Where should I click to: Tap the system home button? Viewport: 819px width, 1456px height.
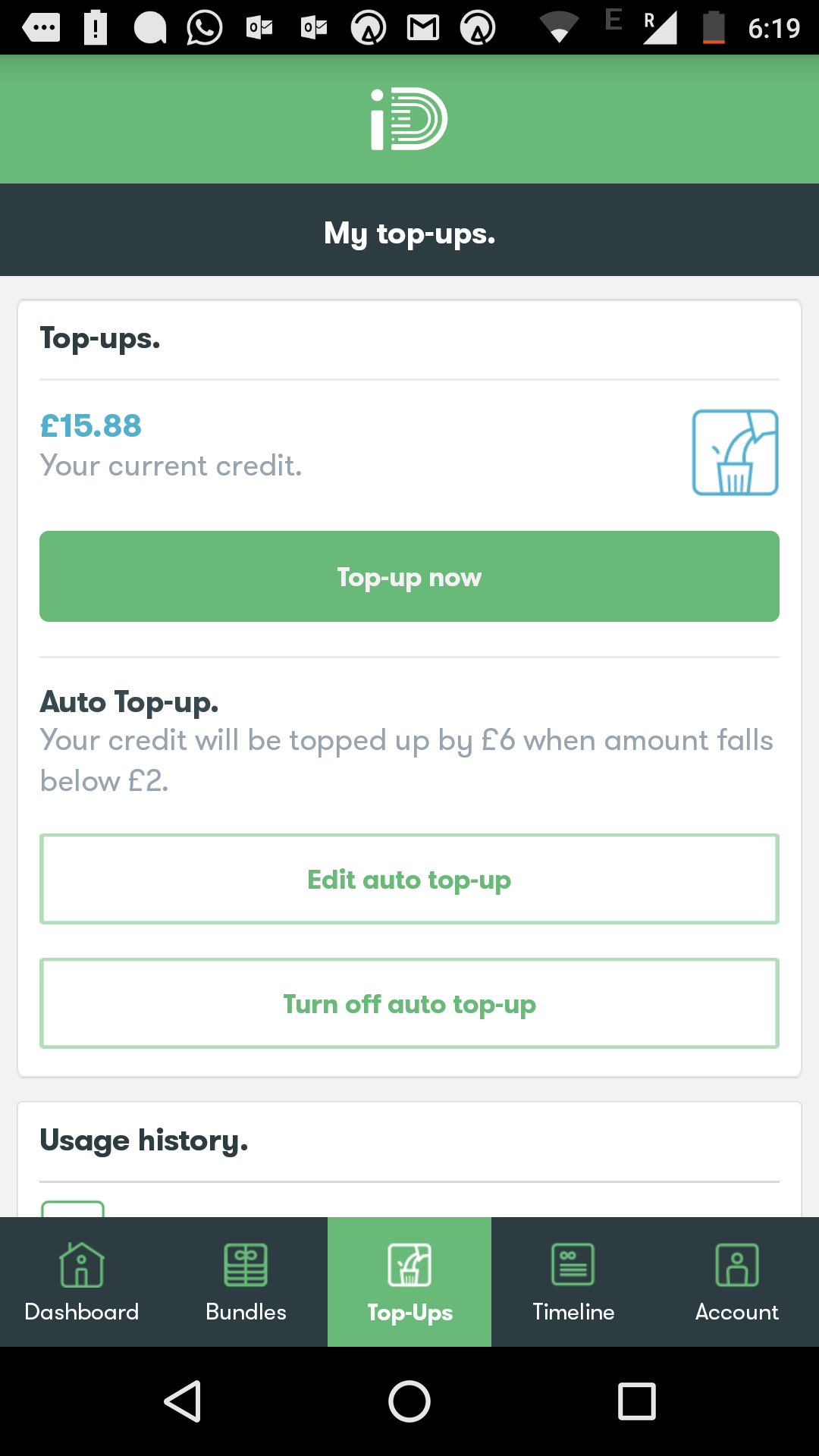pos(409,1401)
